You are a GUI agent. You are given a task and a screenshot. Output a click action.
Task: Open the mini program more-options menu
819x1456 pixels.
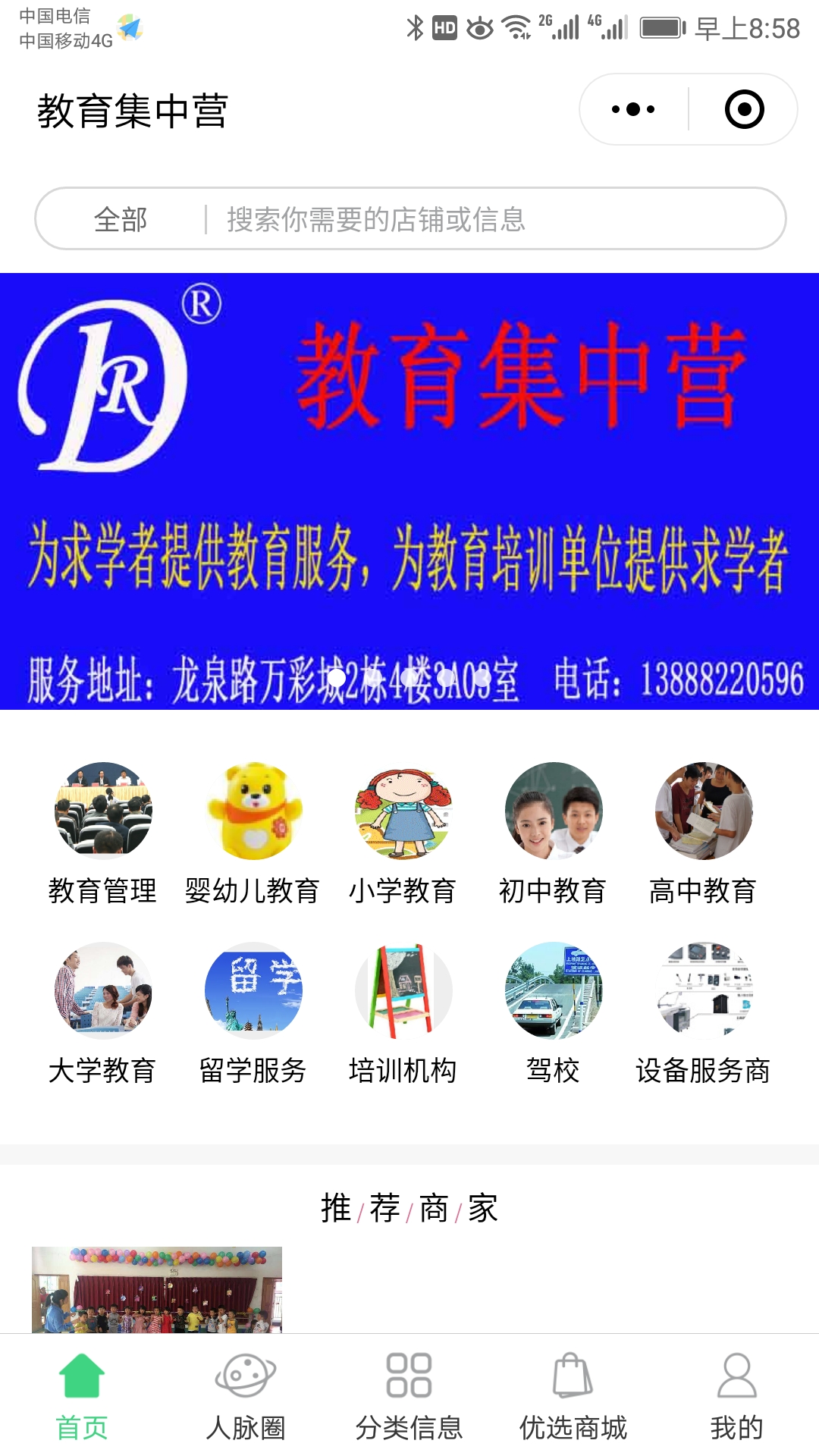click(x=633, y=109)
